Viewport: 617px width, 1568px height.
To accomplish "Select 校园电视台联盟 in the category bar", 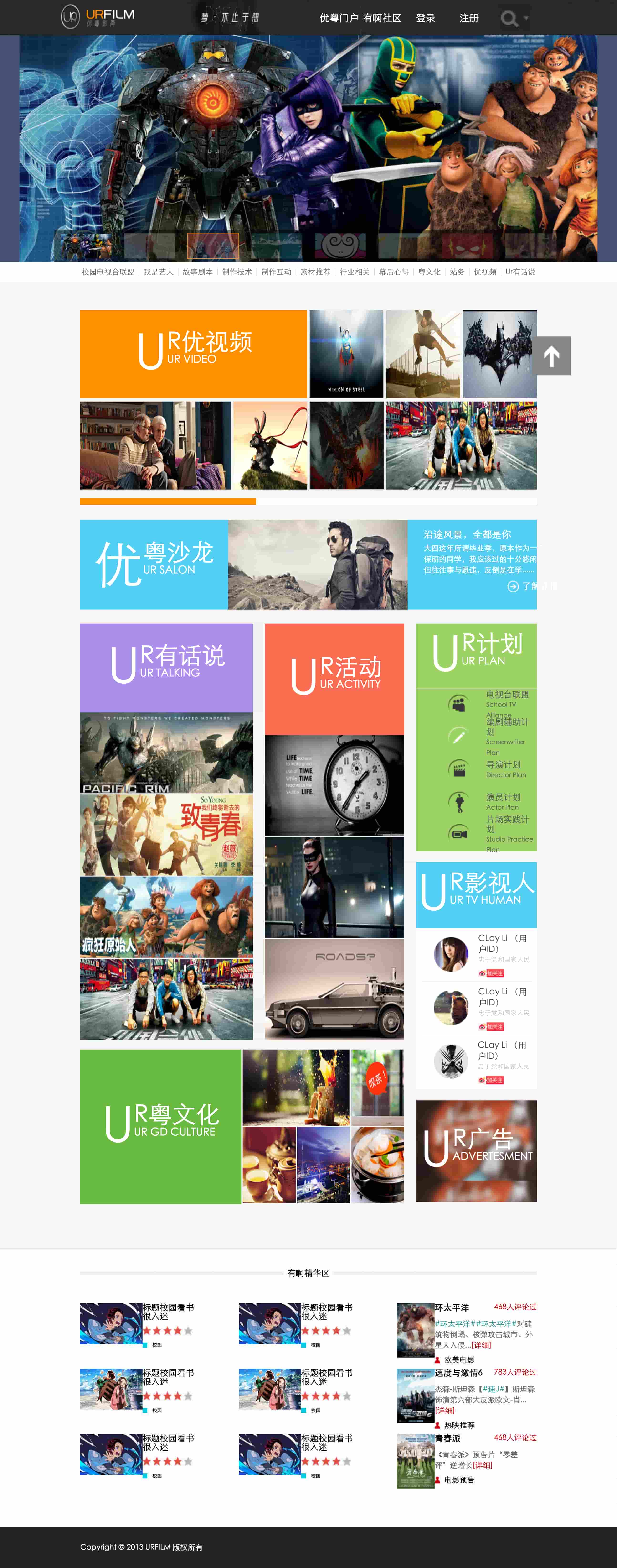I will [108, 272].
